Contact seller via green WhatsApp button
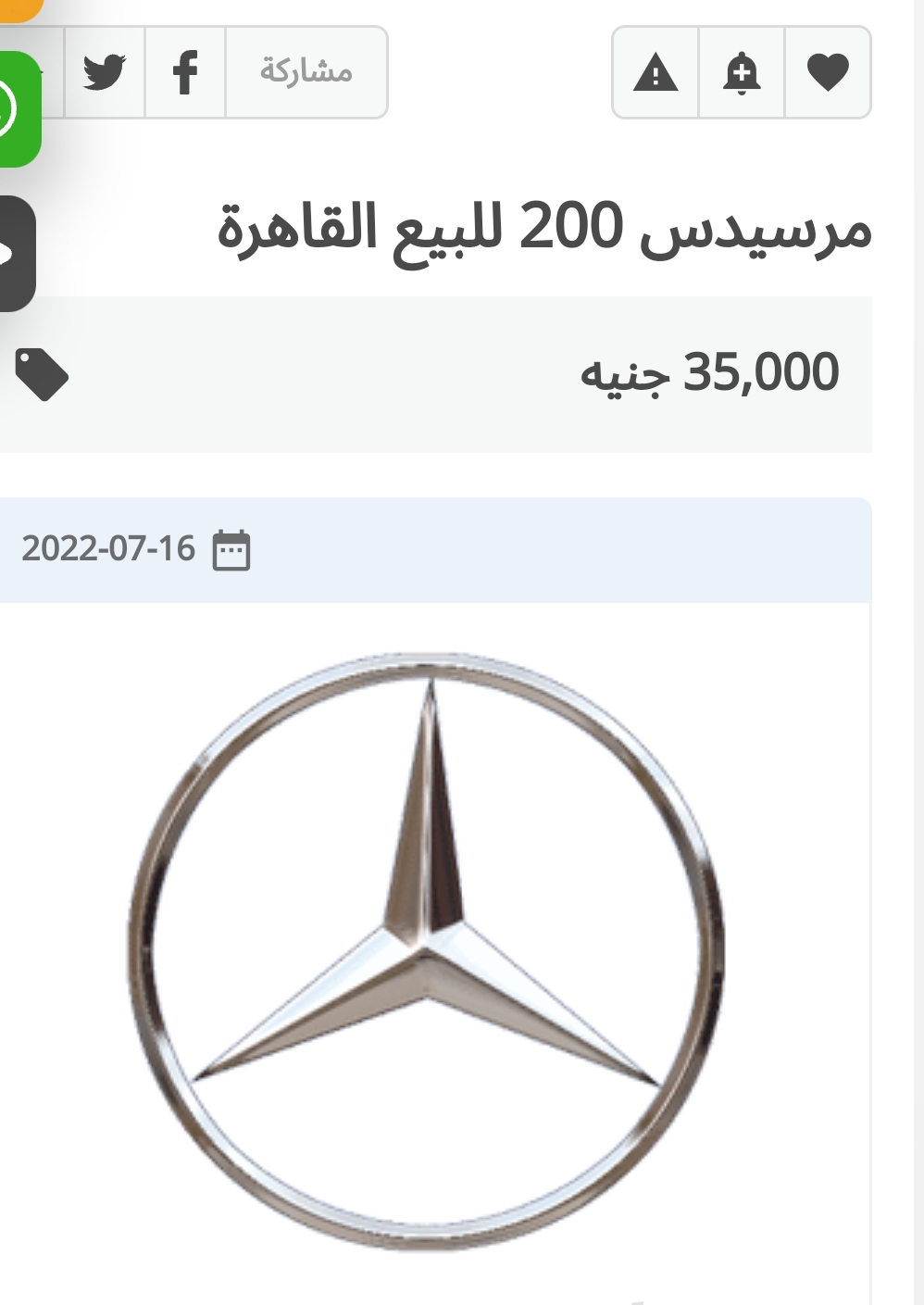The height and width of the screenshot is (1305, 924). (16, 110)
